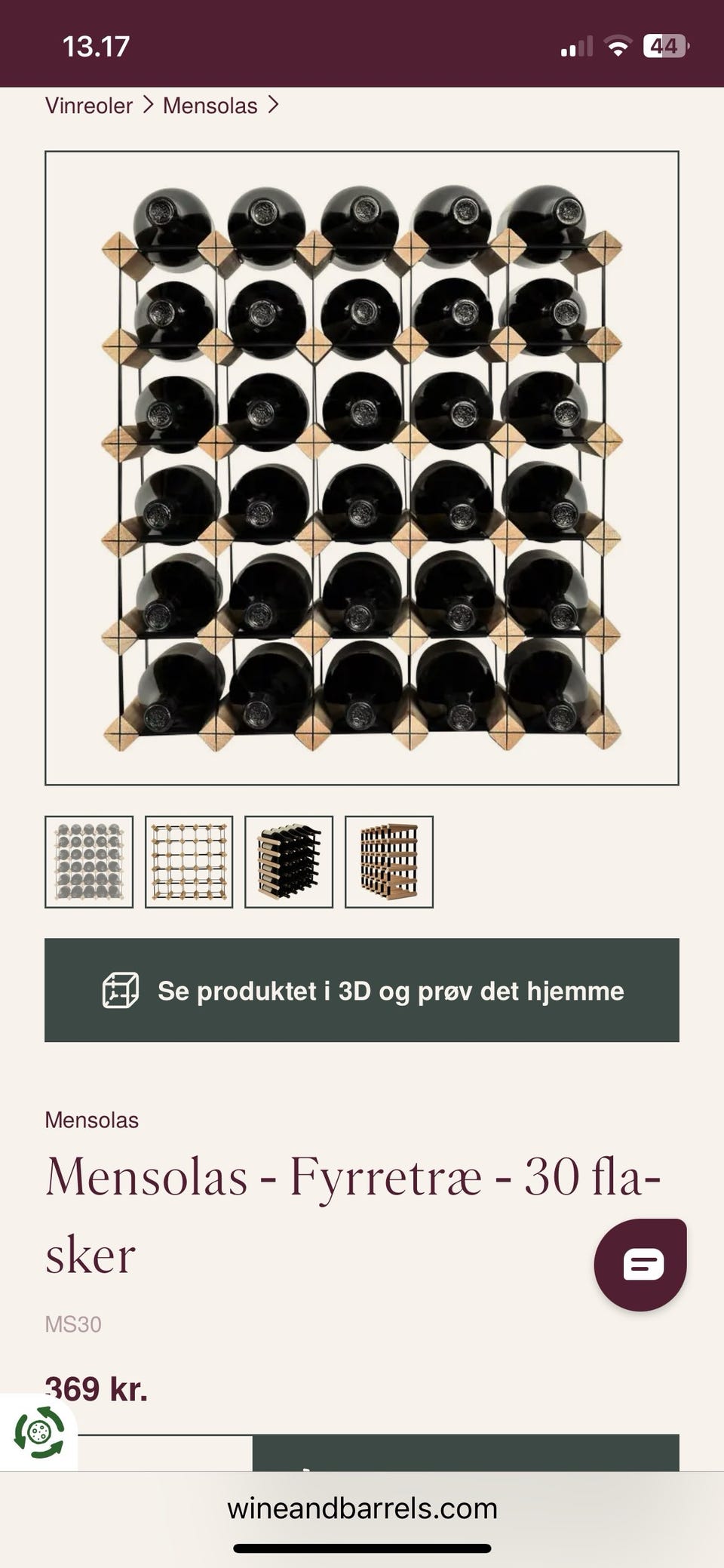Open the chat bubble icon
Image resolution: width=724 pixels, height=1568 pixels.
640,1264
